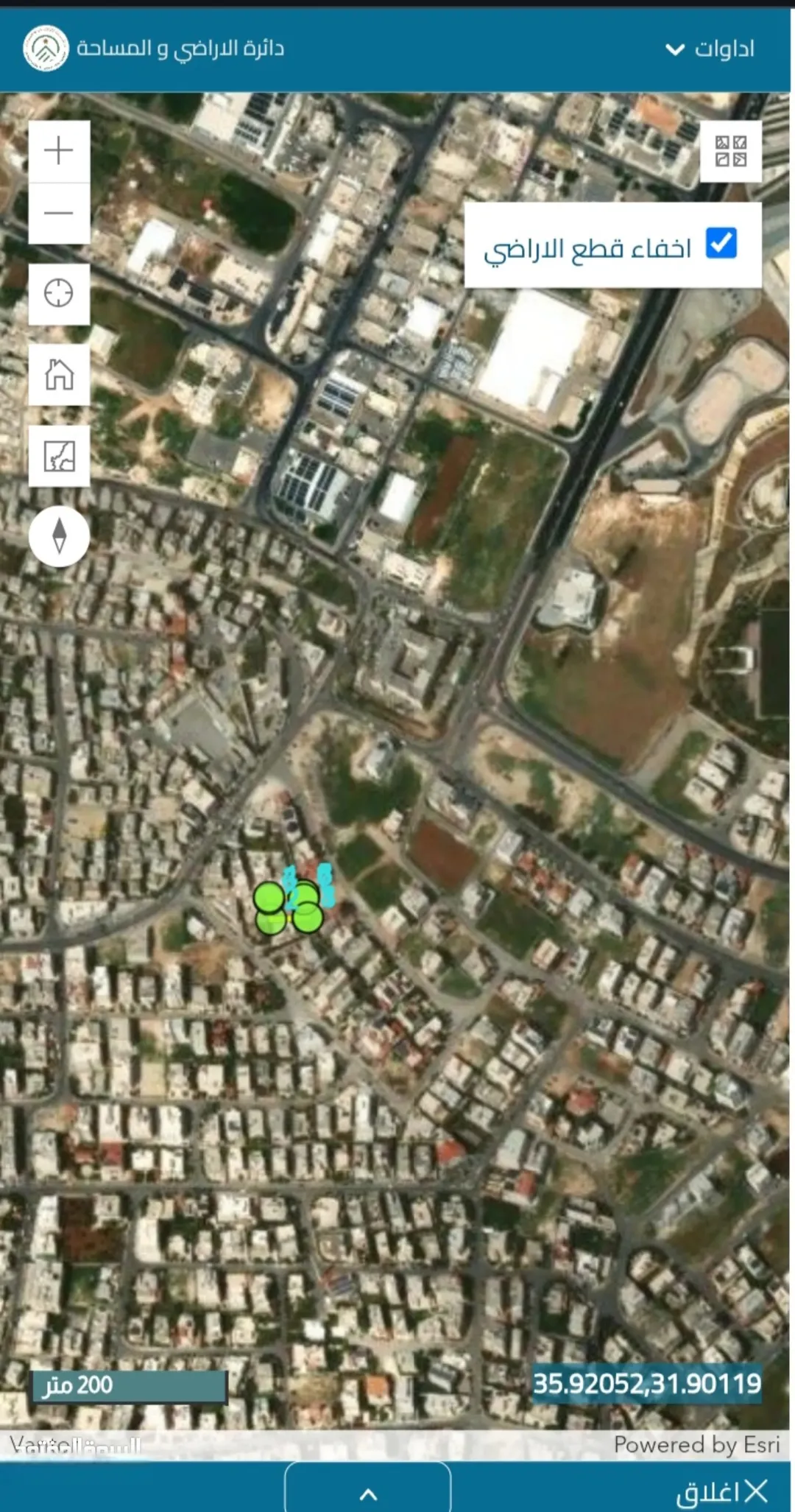Close the map with اغلاق
This screenshot has width=795, height=1512.
[722, 1492]
